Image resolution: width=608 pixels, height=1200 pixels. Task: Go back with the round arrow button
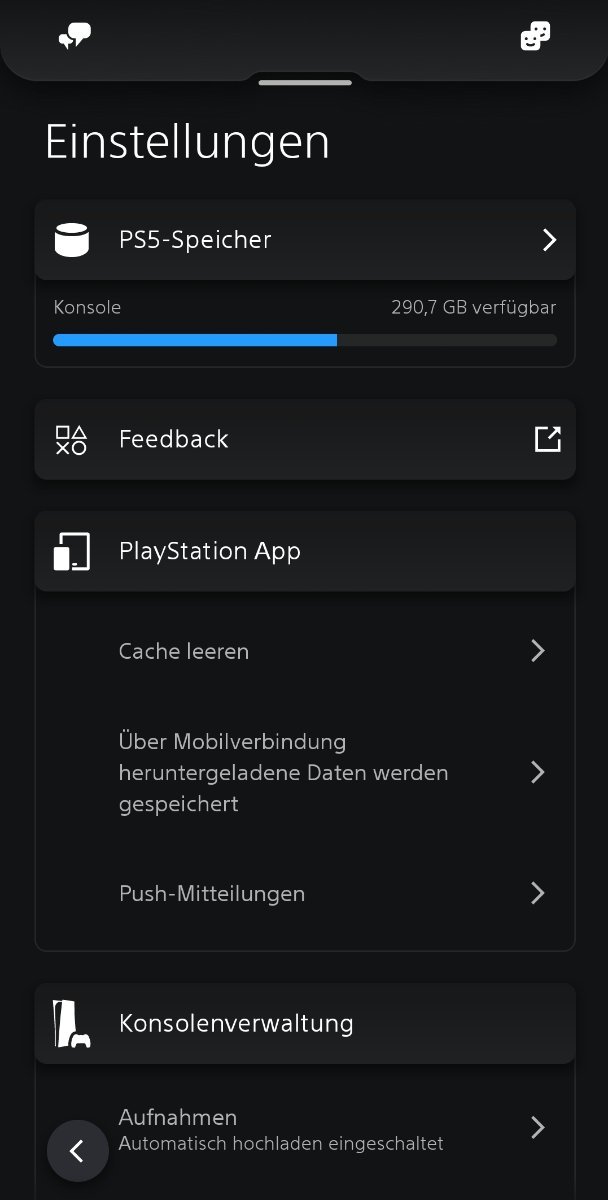77,1151
